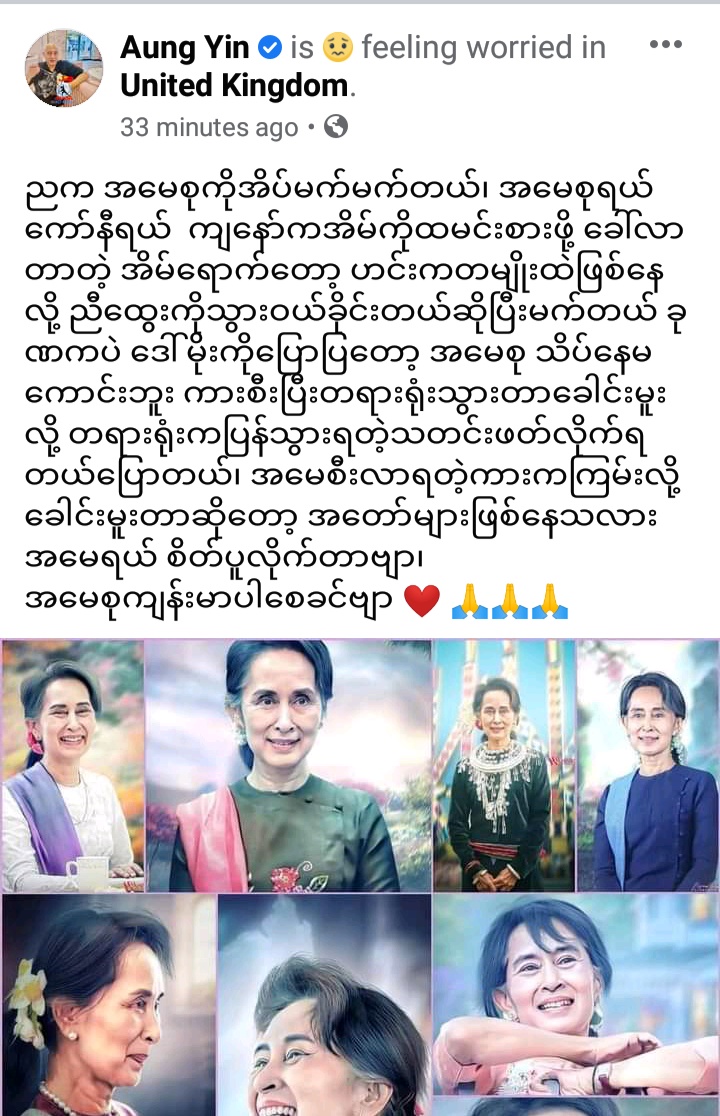Open Aung Yin's profile picture

64,68
